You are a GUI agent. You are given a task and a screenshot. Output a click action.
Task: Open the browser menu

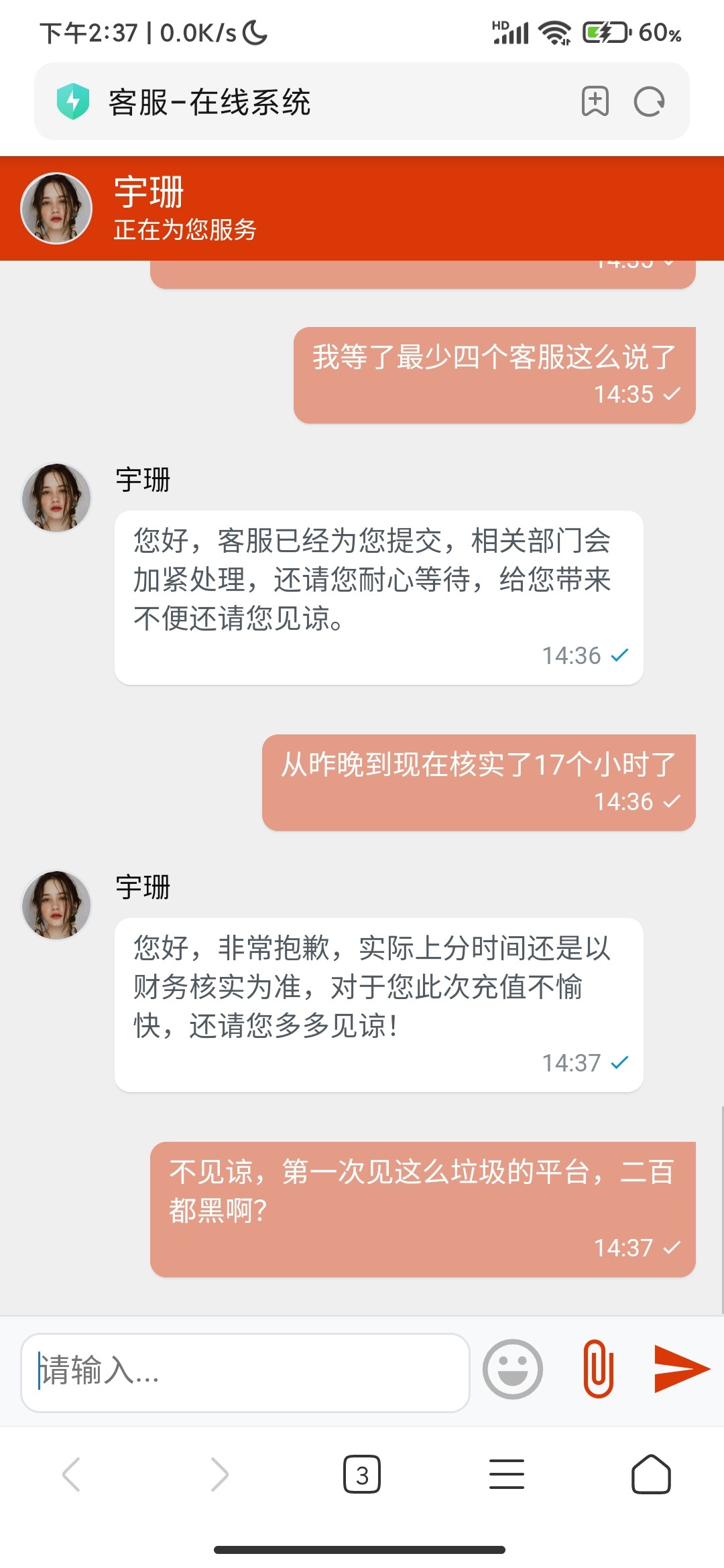(507, 1474)
